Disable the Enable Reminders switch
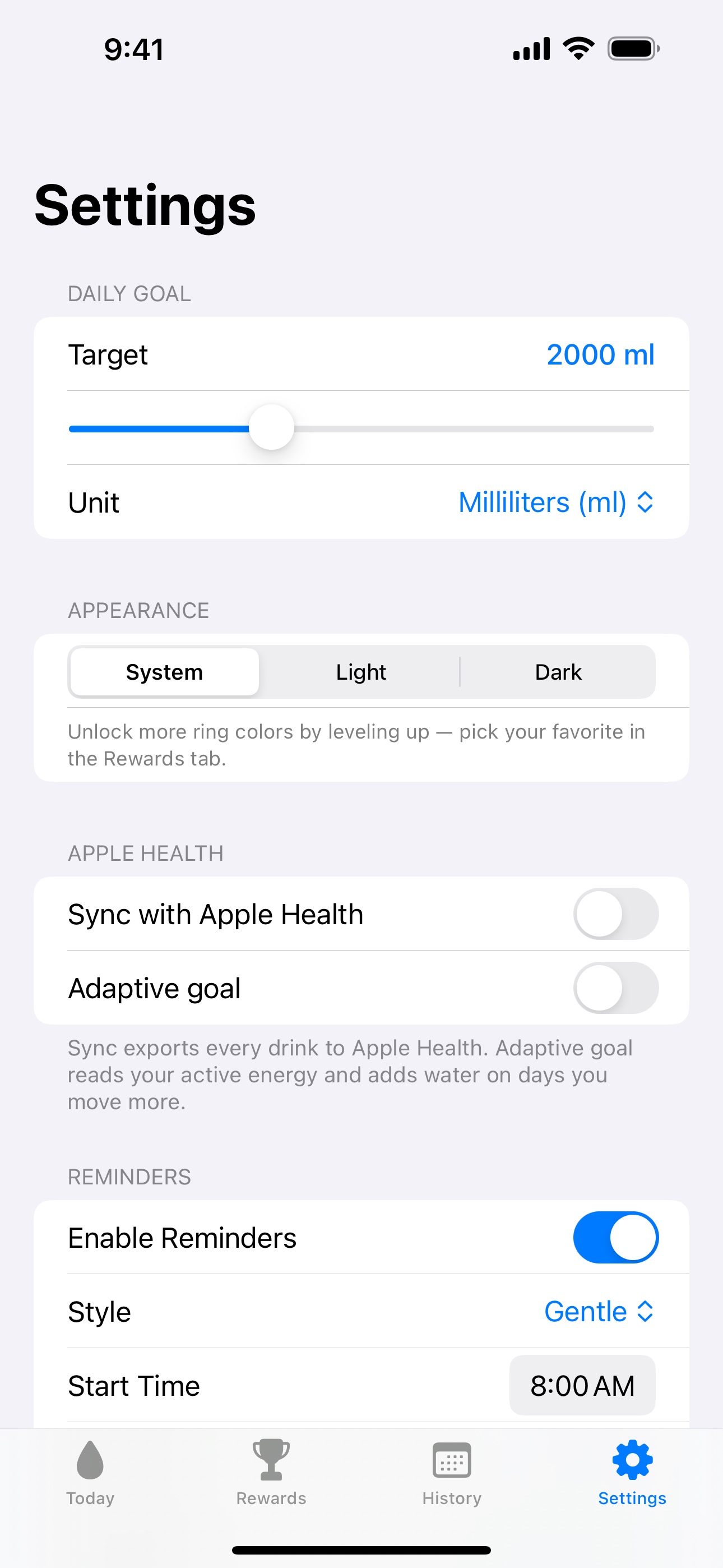The width and height of the screenshot is (723, 1568). tap(615, 1238)
